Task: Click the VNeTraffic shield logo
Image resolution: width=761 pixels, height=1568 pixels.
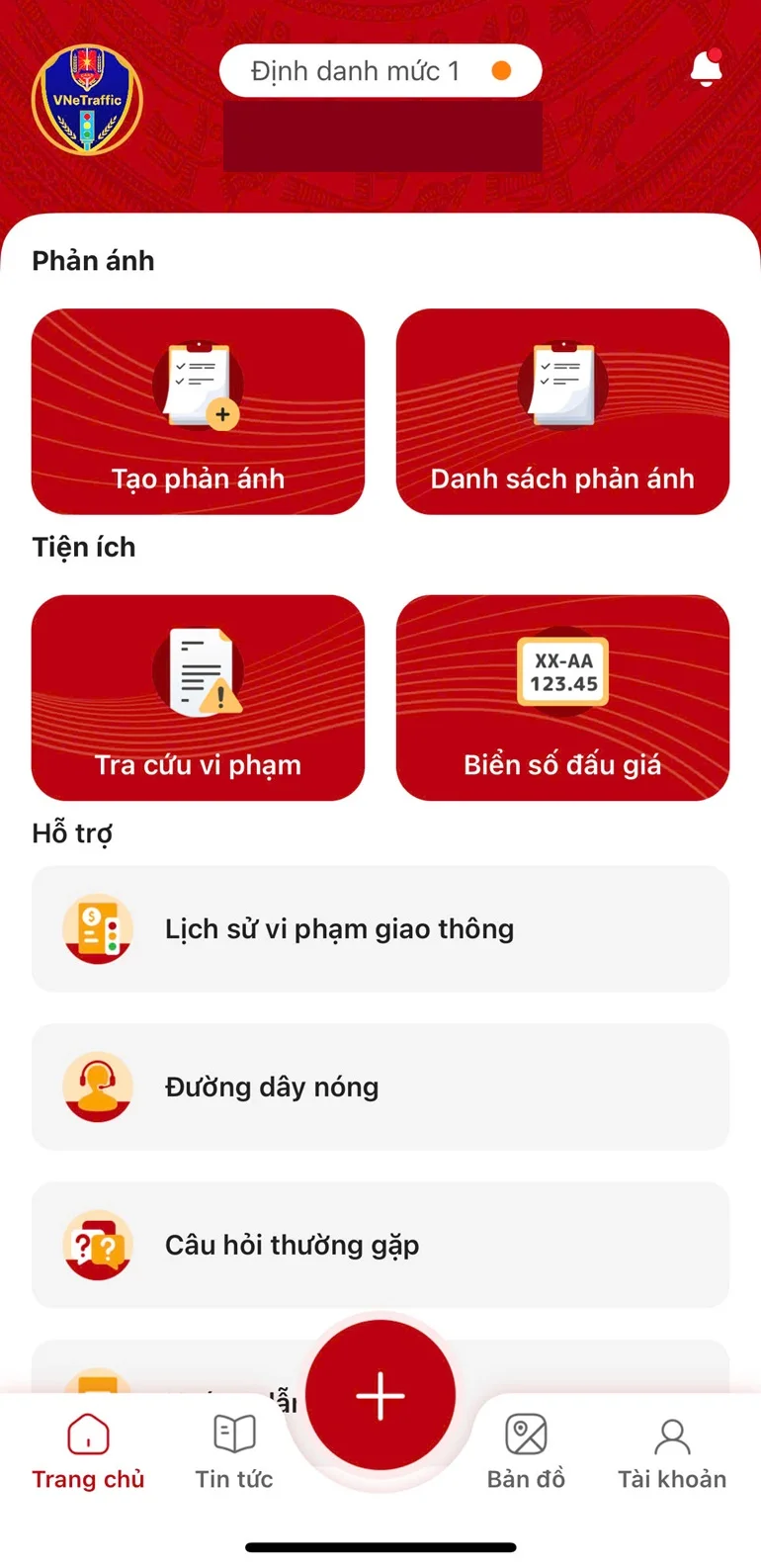Action: pos(87,100)
